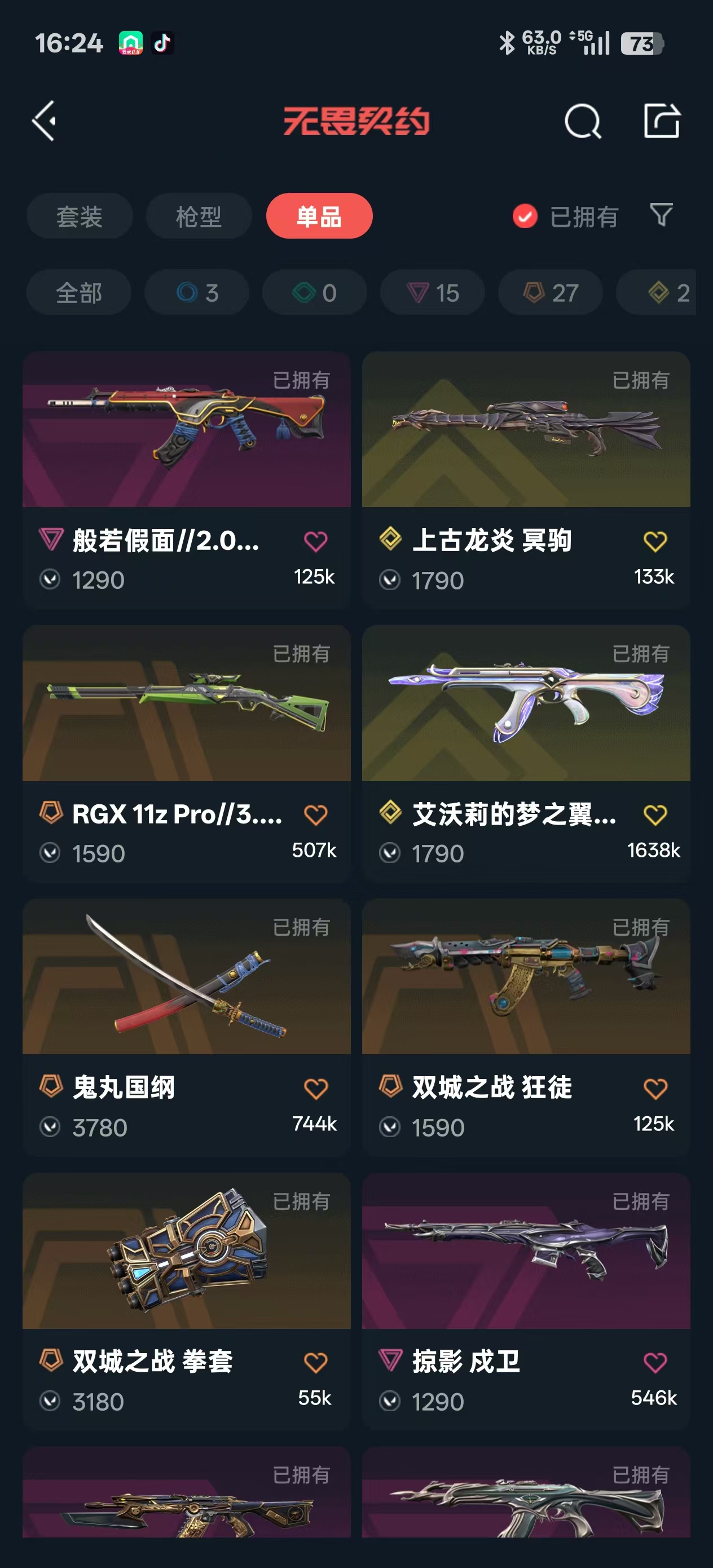Like the RGX 11z Pro skin
713x1568 pixels.
[x=315, y=815]
